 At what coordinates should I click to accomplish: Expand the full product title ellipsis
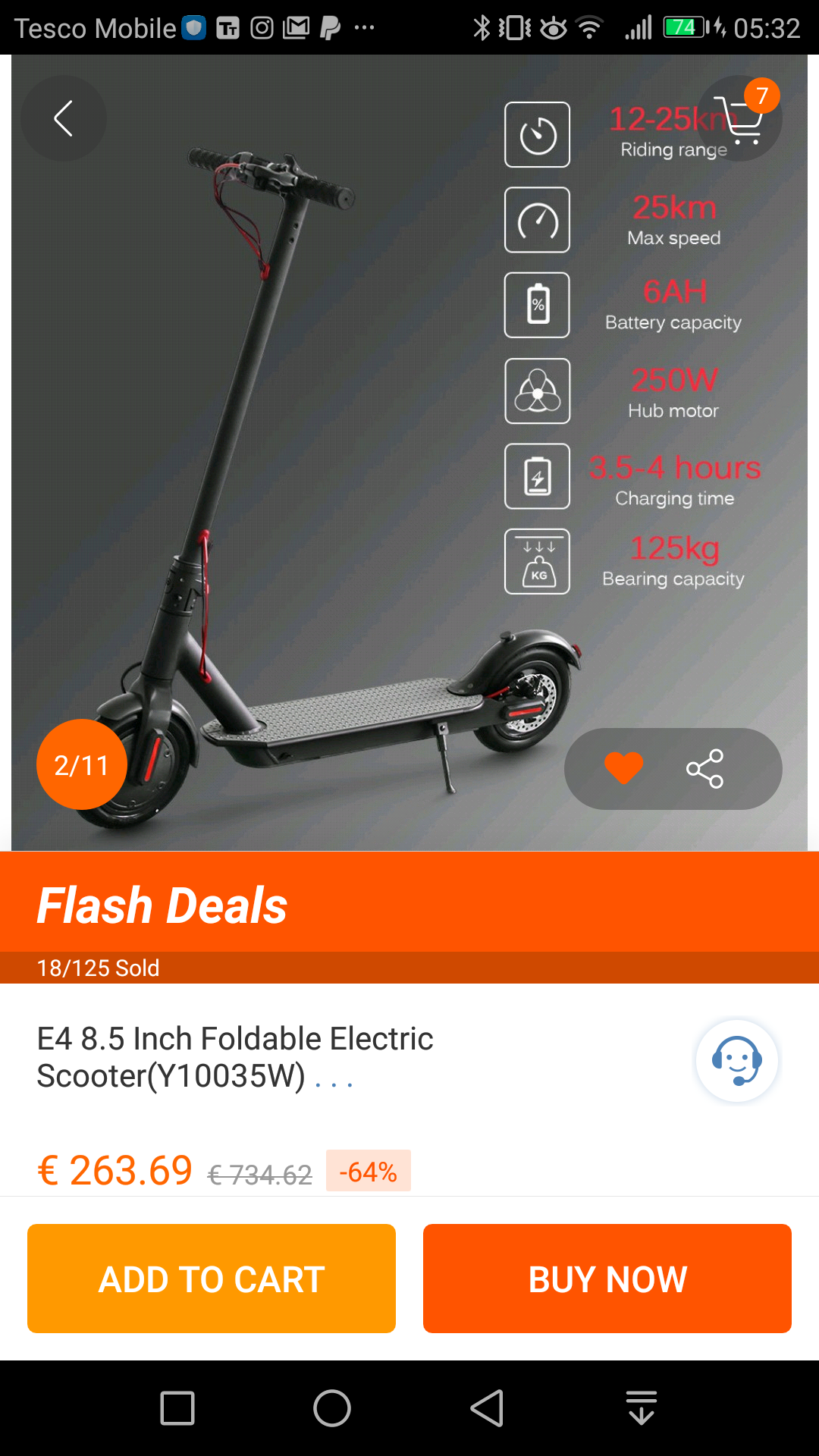tap(334, 1078)
